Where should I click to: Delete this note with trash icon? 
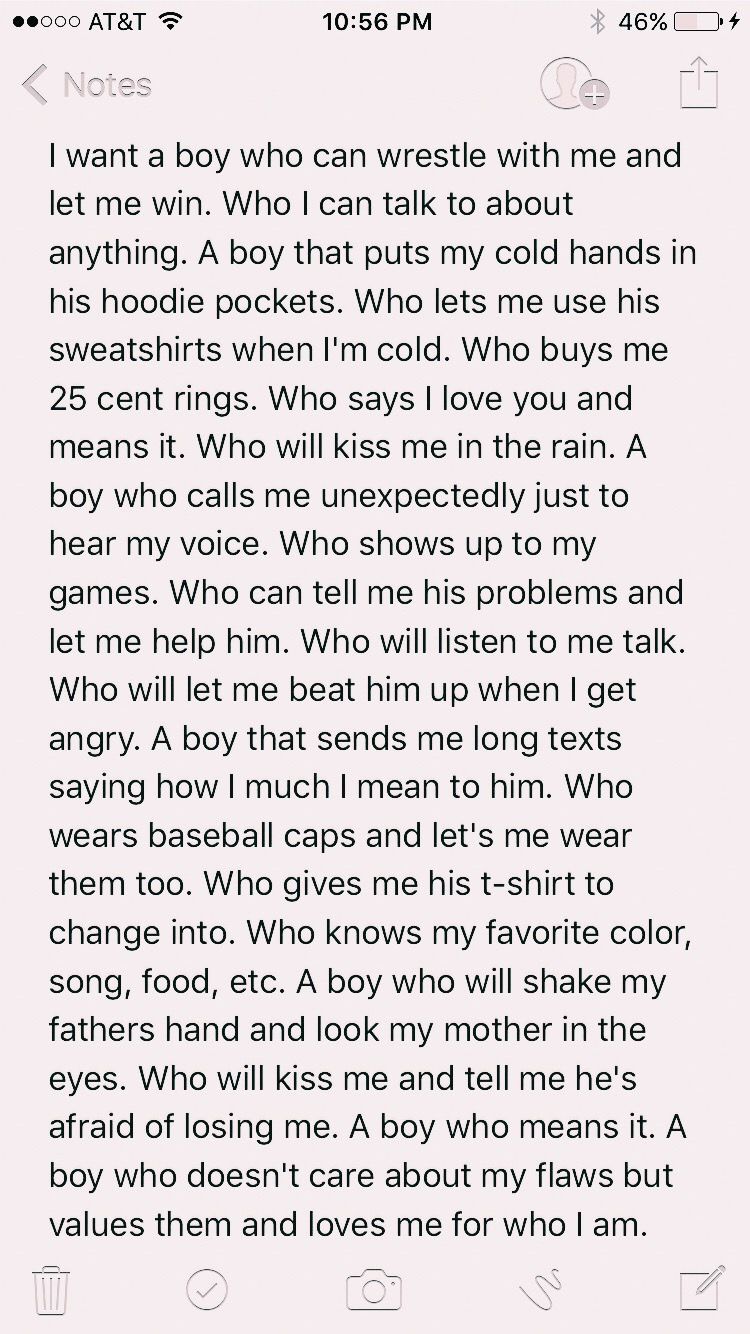click(49, 1288)
